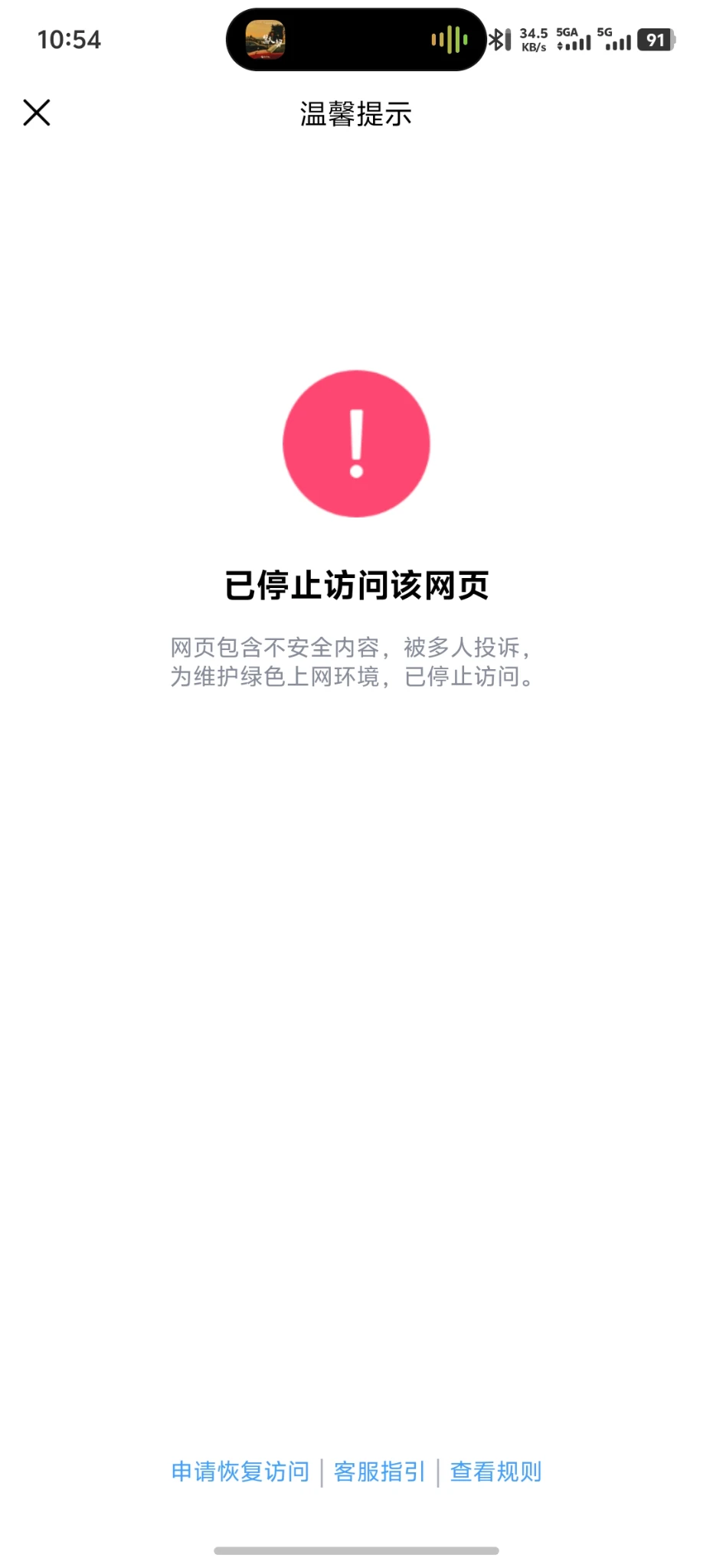This screenshot has width=713, height=1568.
Task: Open the 客服指引 link
Action: (x=379, y=1471)
